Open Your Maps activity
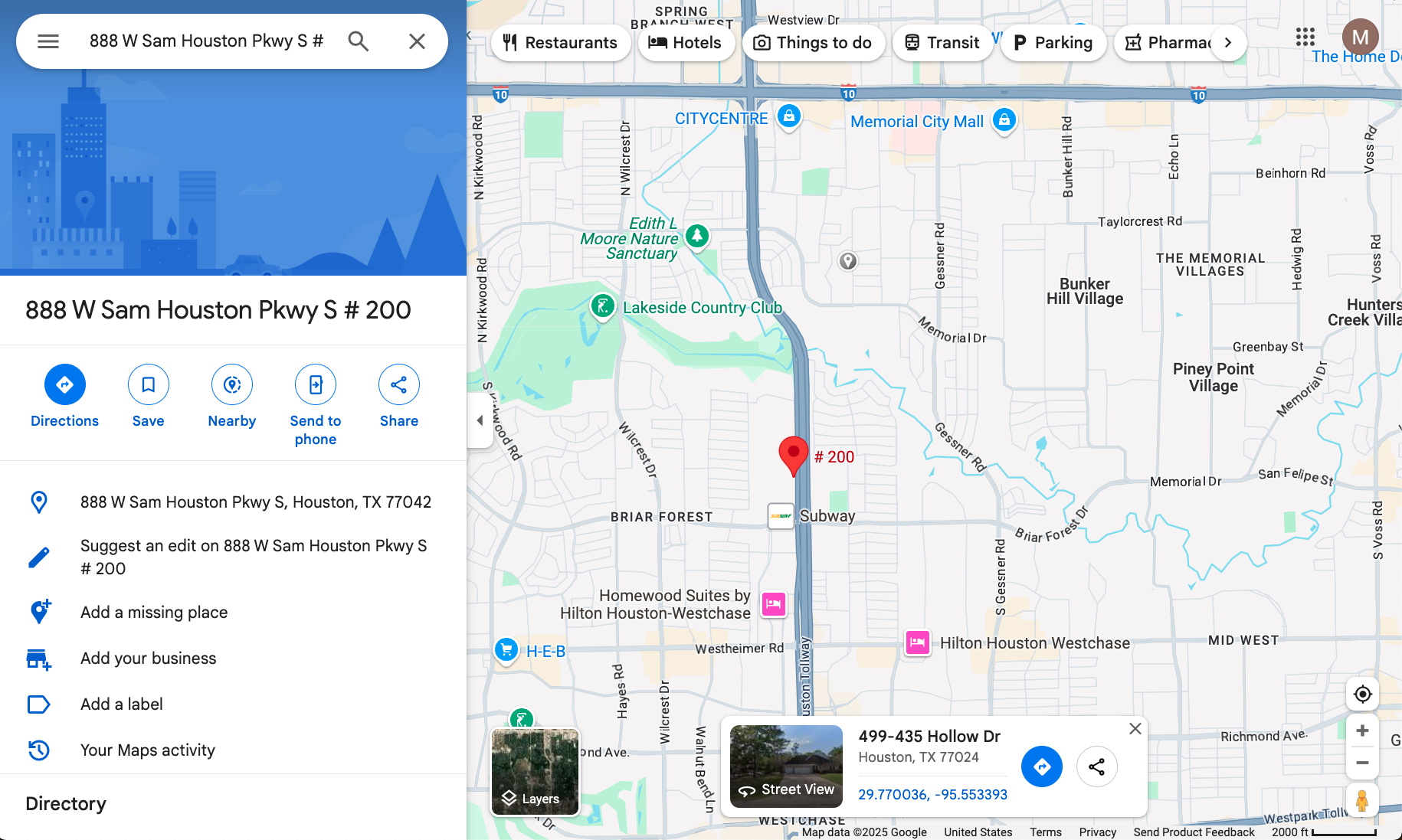Screen dimensions: 1402x840 tap(148, 750)
